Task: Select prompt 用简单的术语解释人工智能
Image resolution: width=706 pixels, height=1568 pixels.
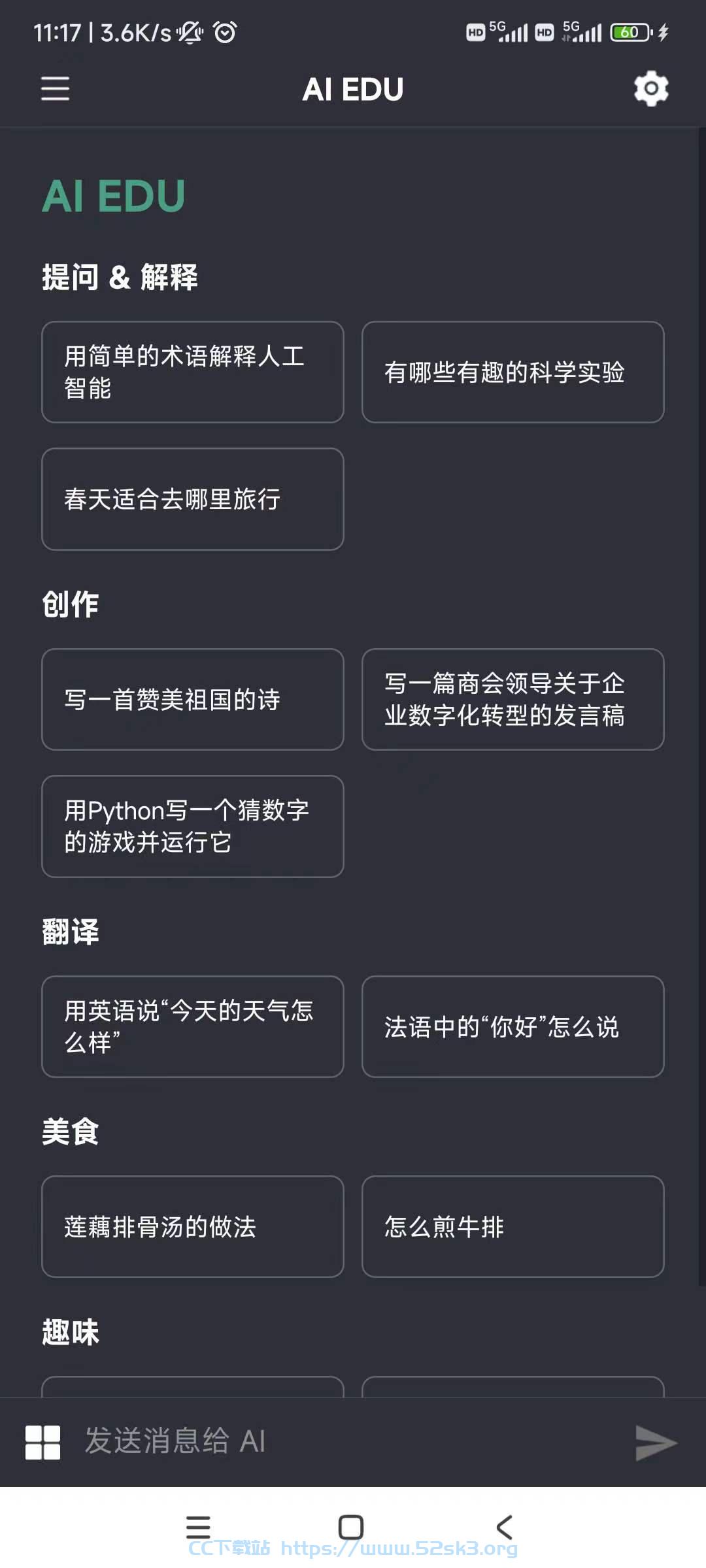Action: click(193, 372)
